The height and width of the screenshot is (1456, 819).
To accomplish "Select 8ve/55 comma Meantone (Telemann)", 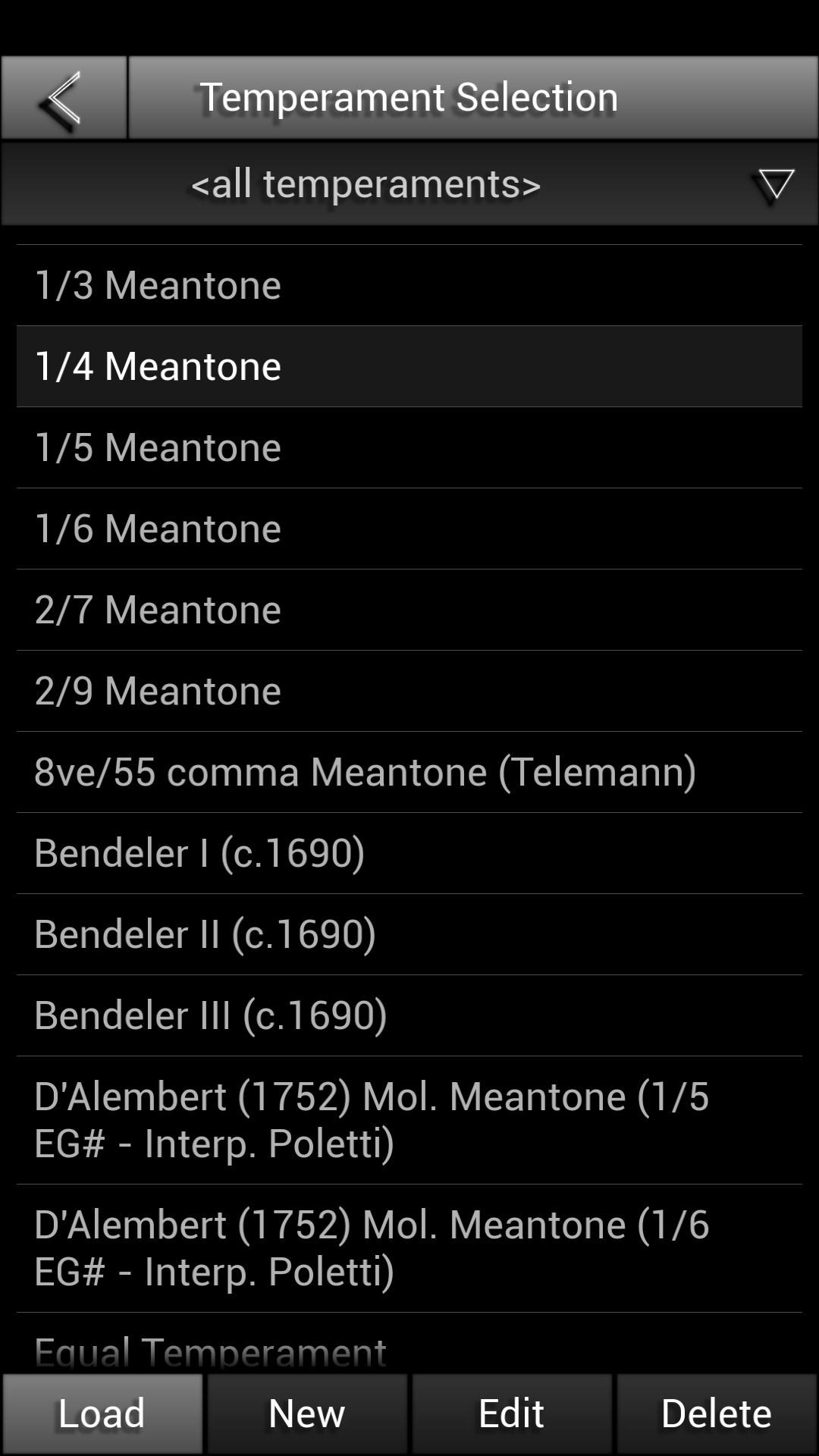I will click(409, 772).
